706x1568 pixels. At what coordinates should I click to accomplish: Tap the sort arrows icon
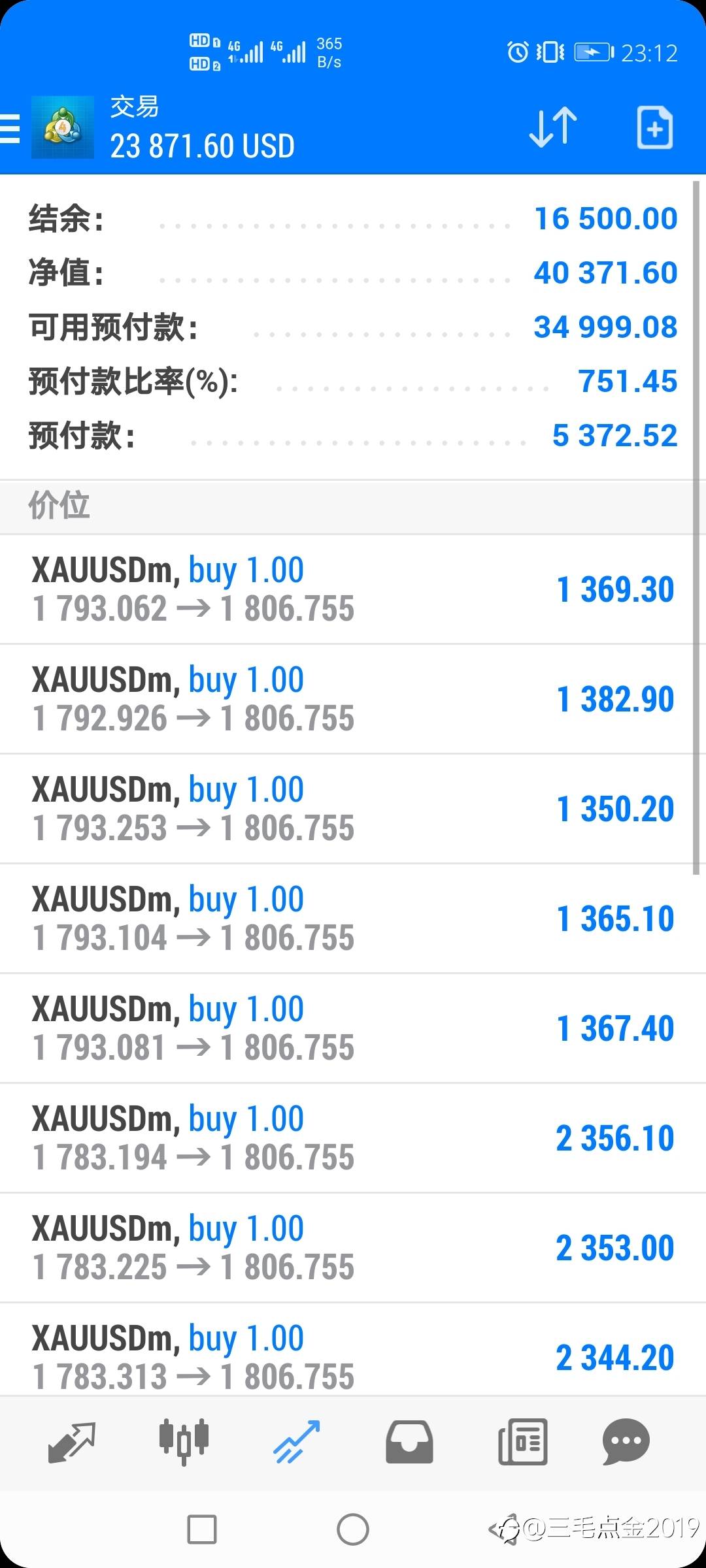552,127
